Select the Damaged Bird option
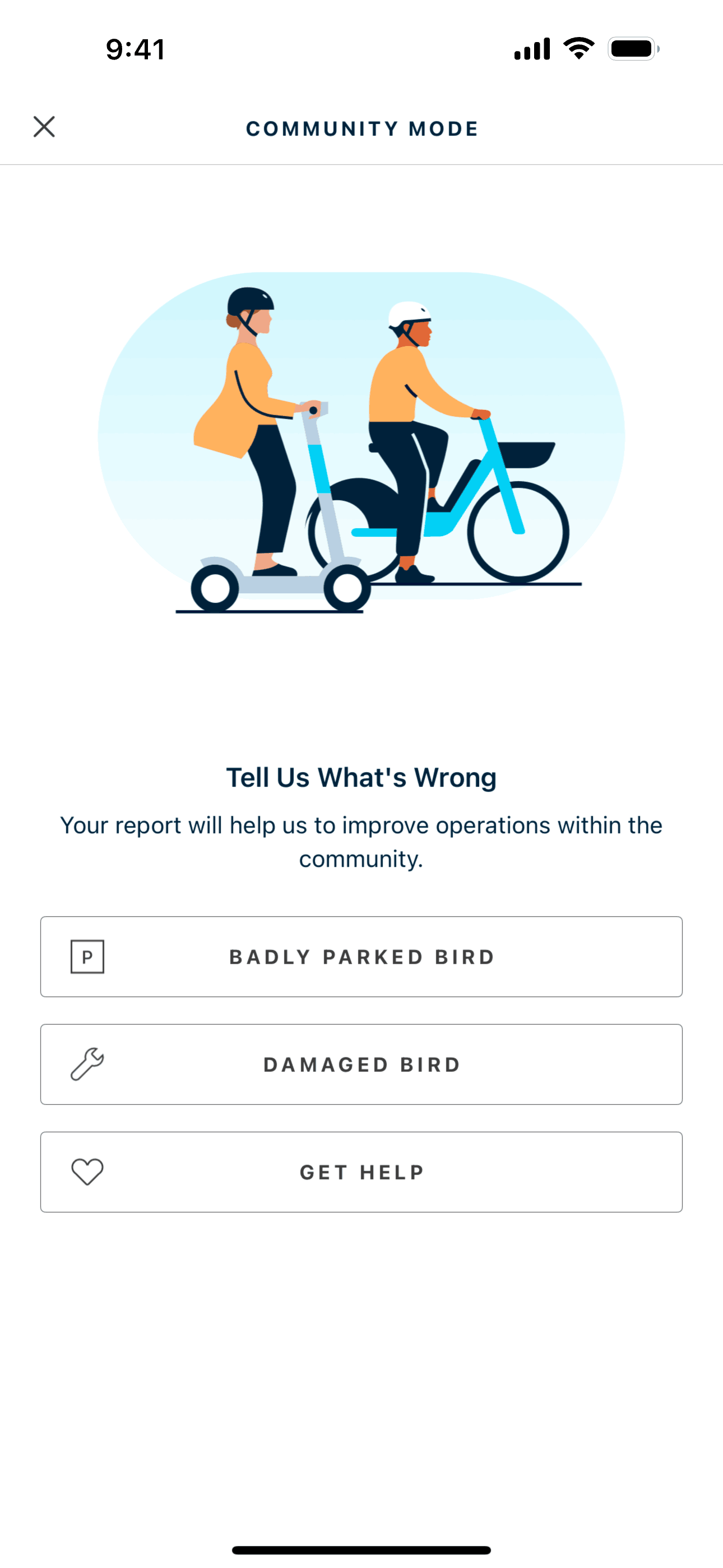 point(361,1064)
